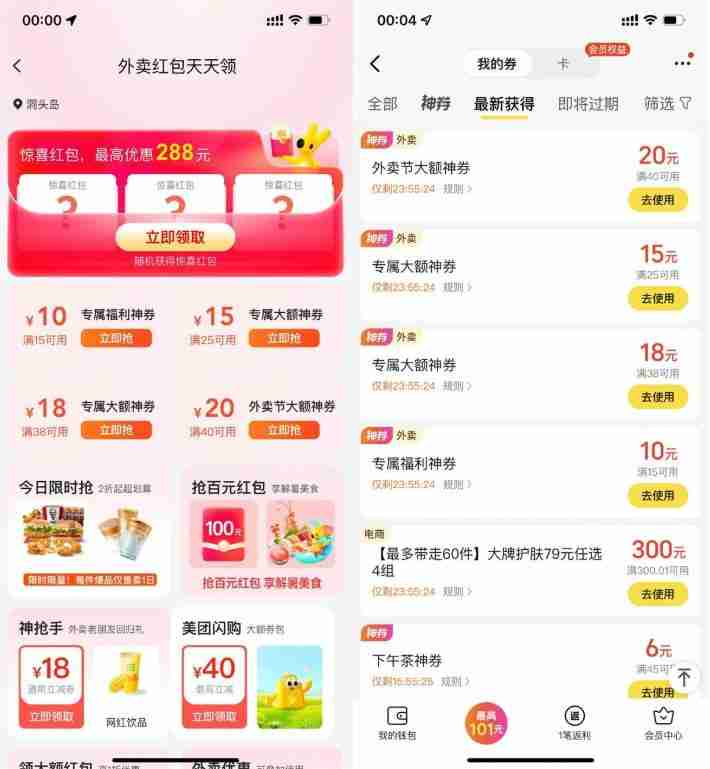
Task: Open the 筛选 filter
Action: 667,103
